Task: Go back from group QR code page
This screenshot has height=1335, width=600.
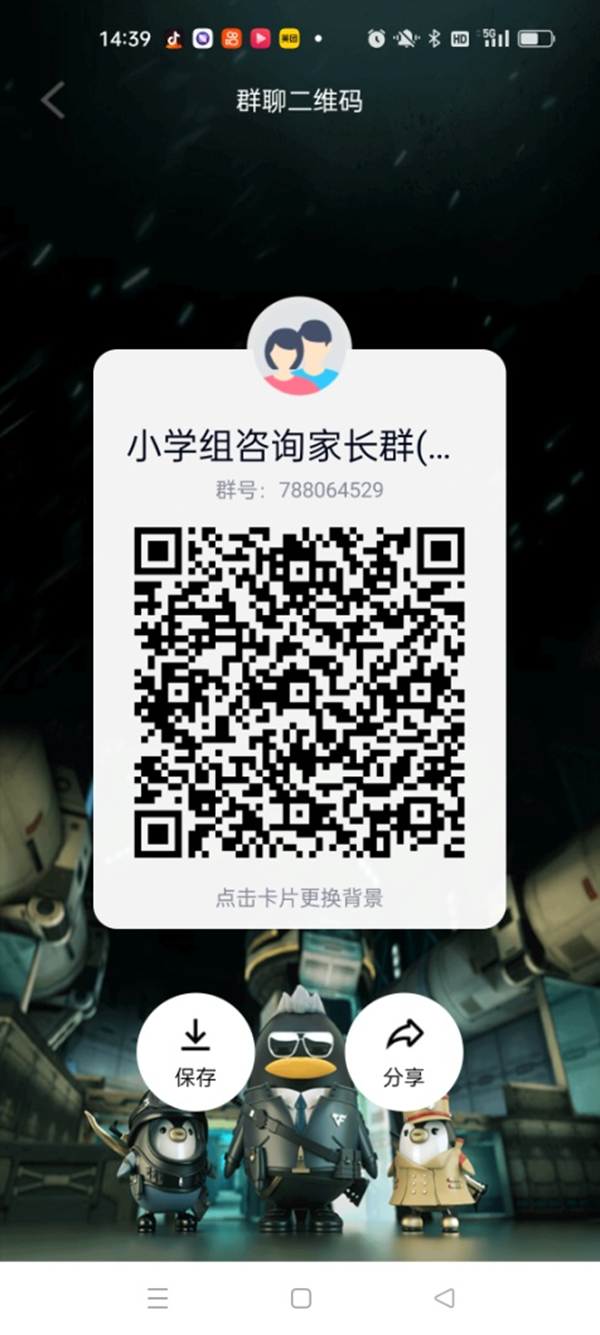Action: coord(53,100)
